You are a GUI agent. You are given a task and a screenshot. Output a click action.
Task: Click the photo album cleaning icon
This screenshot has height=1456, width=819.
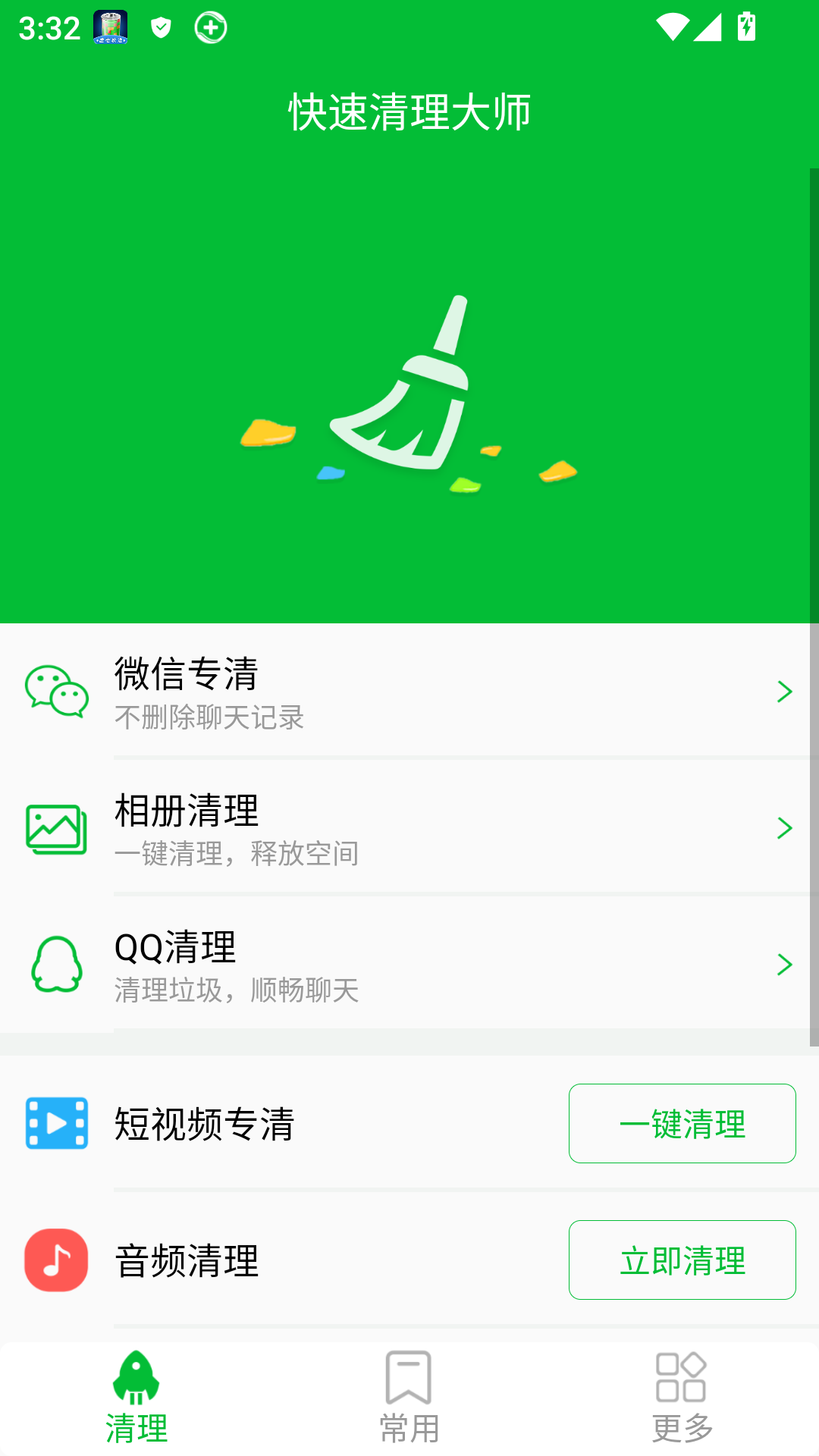pyautogui.click(x=55, y=828)
